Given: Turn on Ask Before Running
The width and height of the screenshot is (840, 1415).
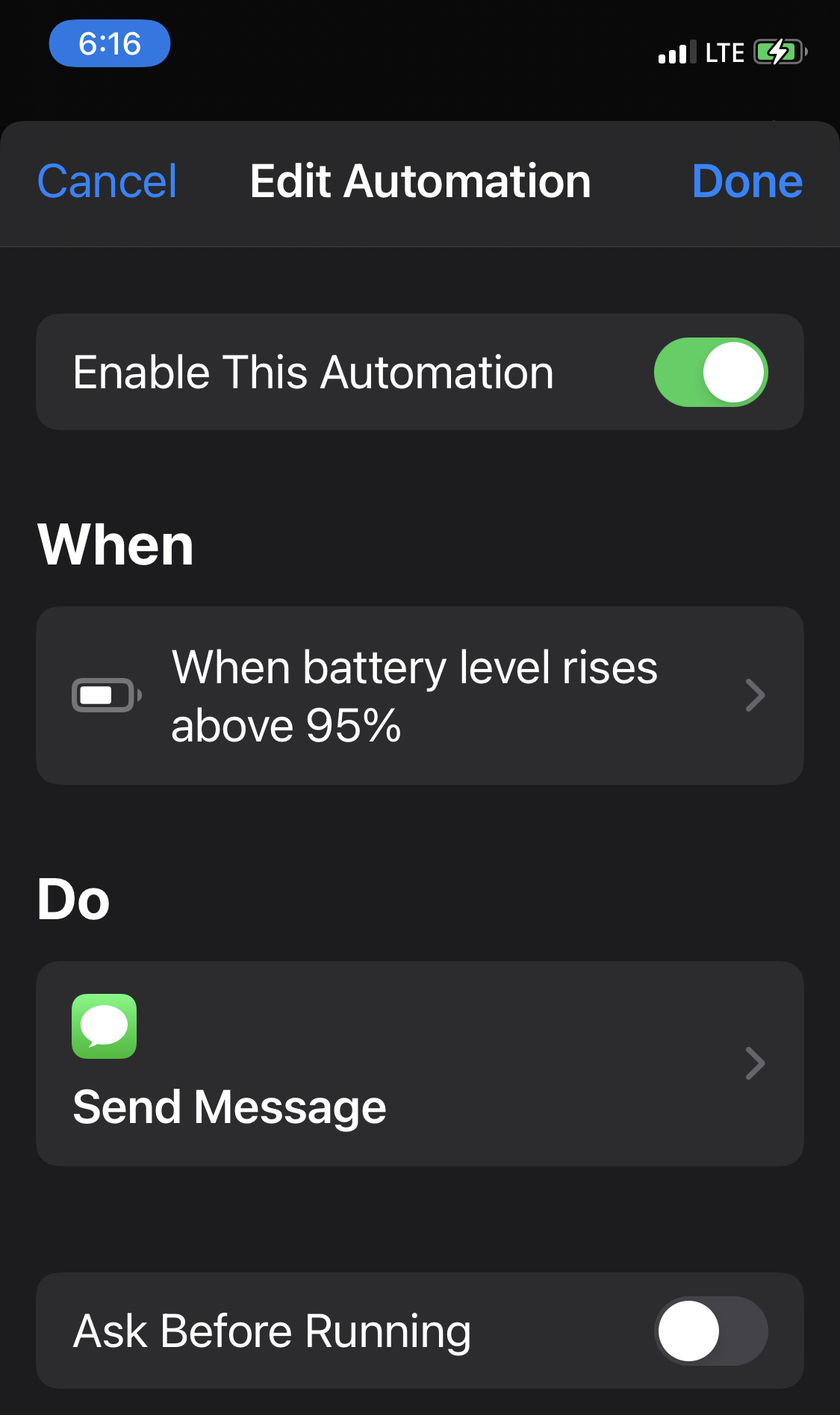Looking at the screenshot, I should (x=710, y=1331).
